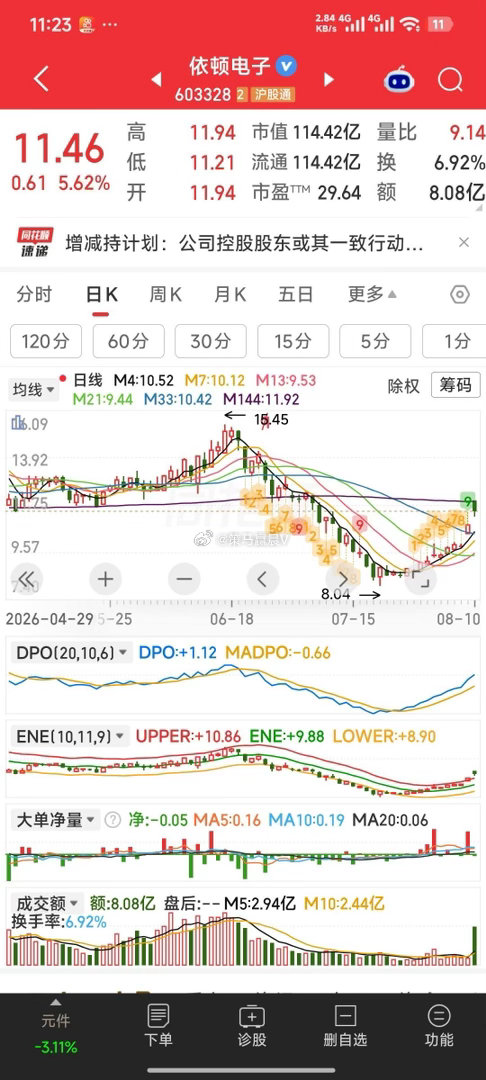Dismiss the 增减持计划 news banner

[x=464, y=242]
